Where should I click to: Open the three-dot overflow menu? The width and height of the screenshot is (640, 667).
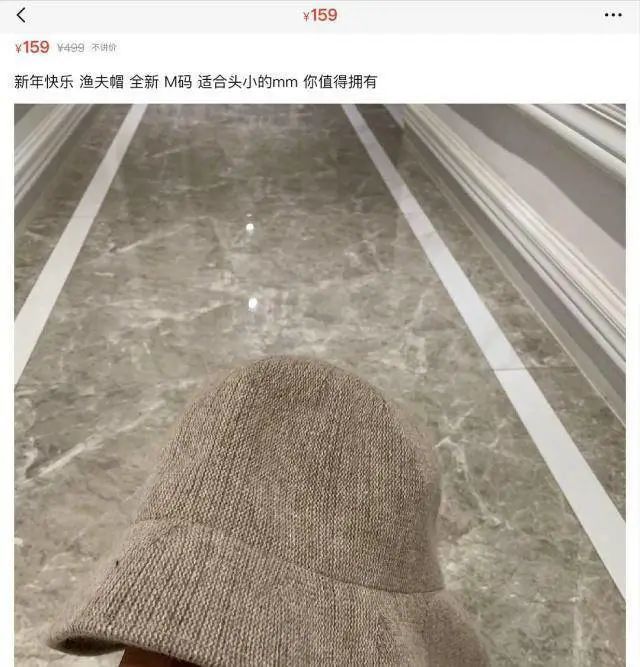pyautogui.click(x=613, y=15)
